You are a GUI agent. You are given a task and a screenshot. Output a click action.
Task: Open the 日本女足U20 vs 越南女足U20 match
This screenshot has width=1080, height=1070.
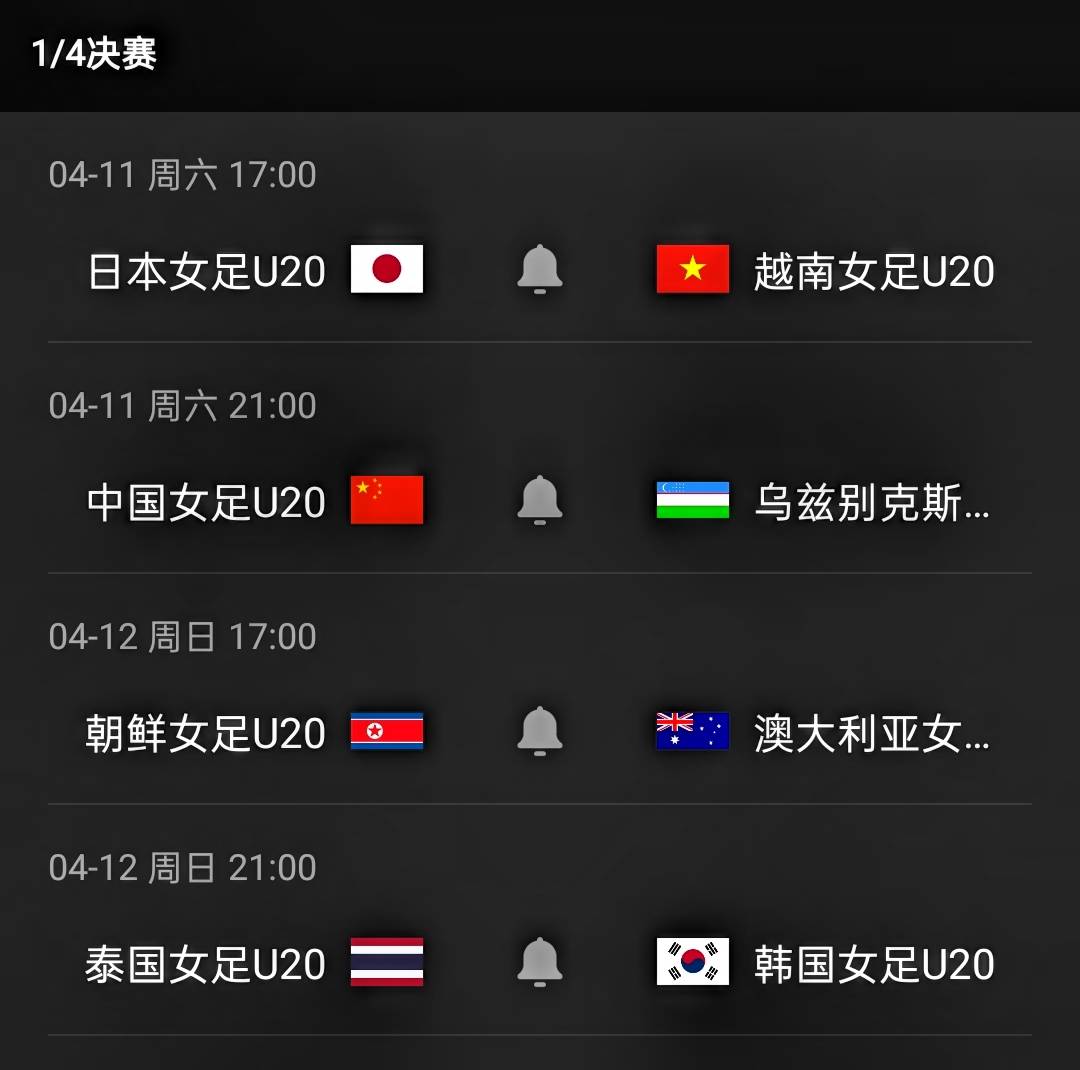point(206,271)
